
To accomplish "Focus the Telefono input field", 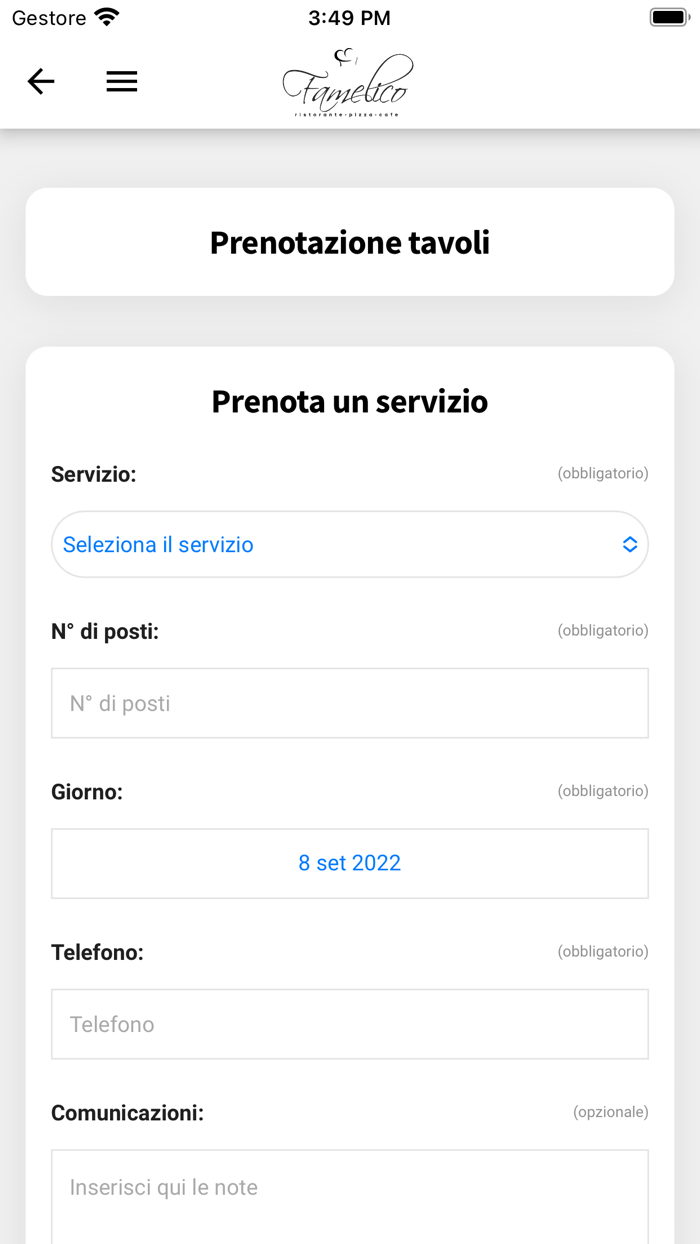I will pos(350,1024).
